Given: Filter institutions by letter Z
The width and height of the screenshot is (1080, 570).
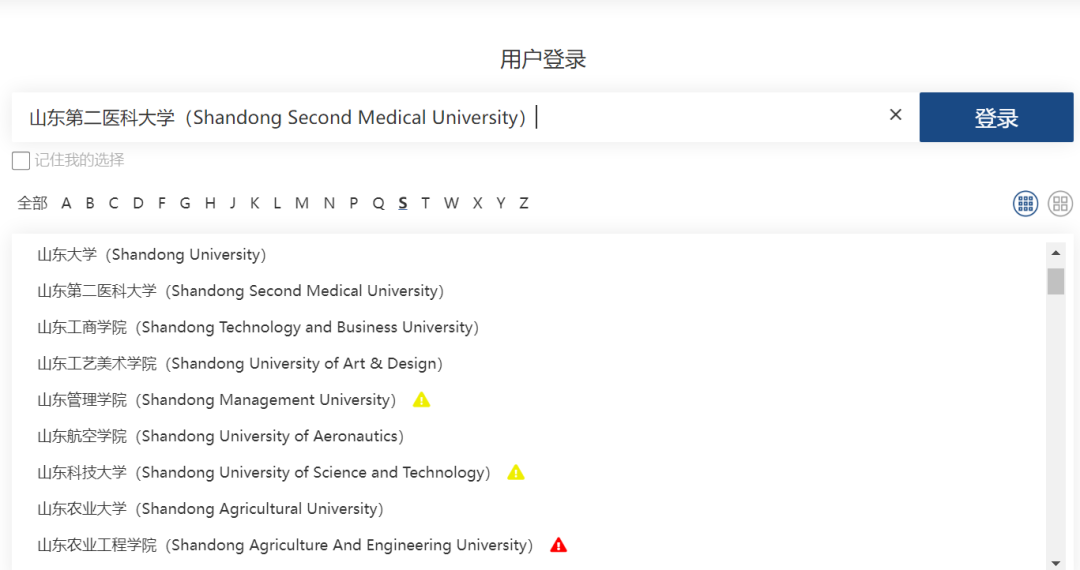Looking at the screenshot, I should [x=523, y=203].
